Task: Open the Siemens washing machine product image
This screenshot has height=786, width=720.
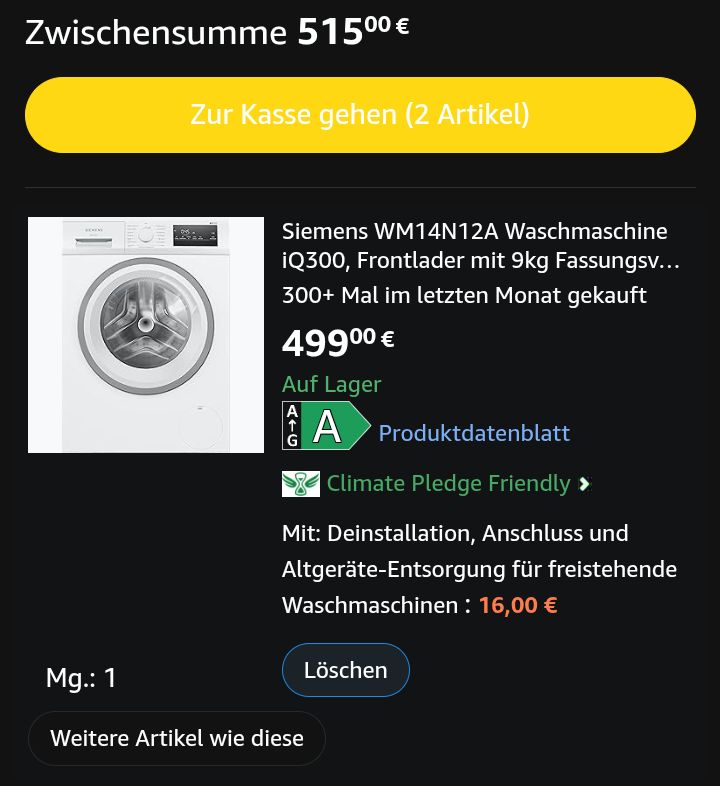Action: click(146, 335)
